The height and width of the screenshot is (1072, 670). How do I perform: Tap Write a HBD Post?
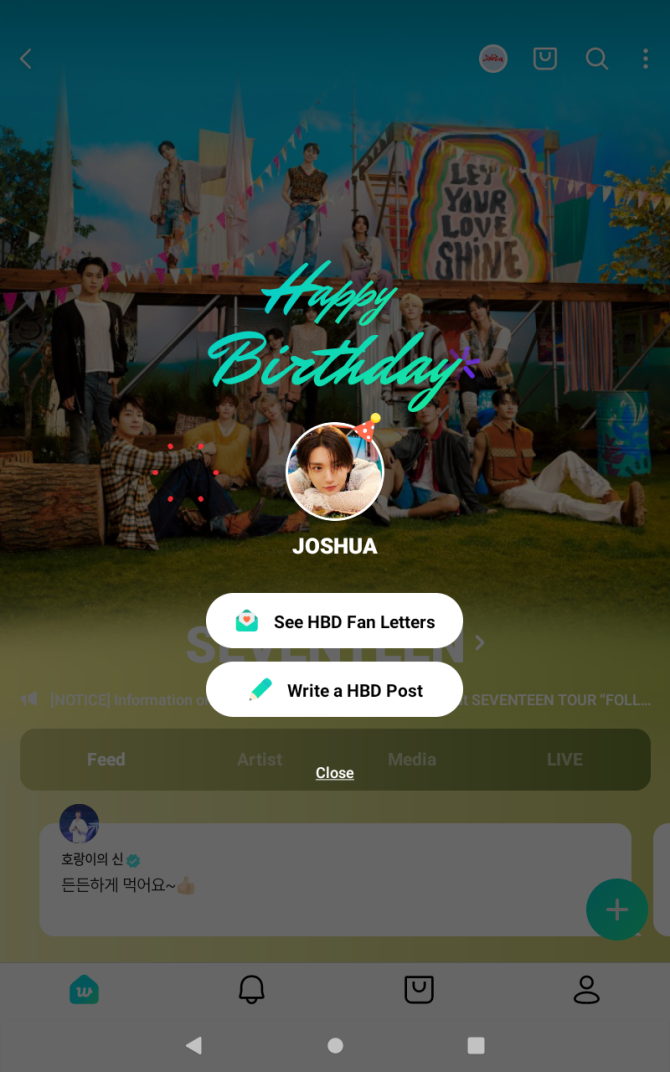click(334, 690)
